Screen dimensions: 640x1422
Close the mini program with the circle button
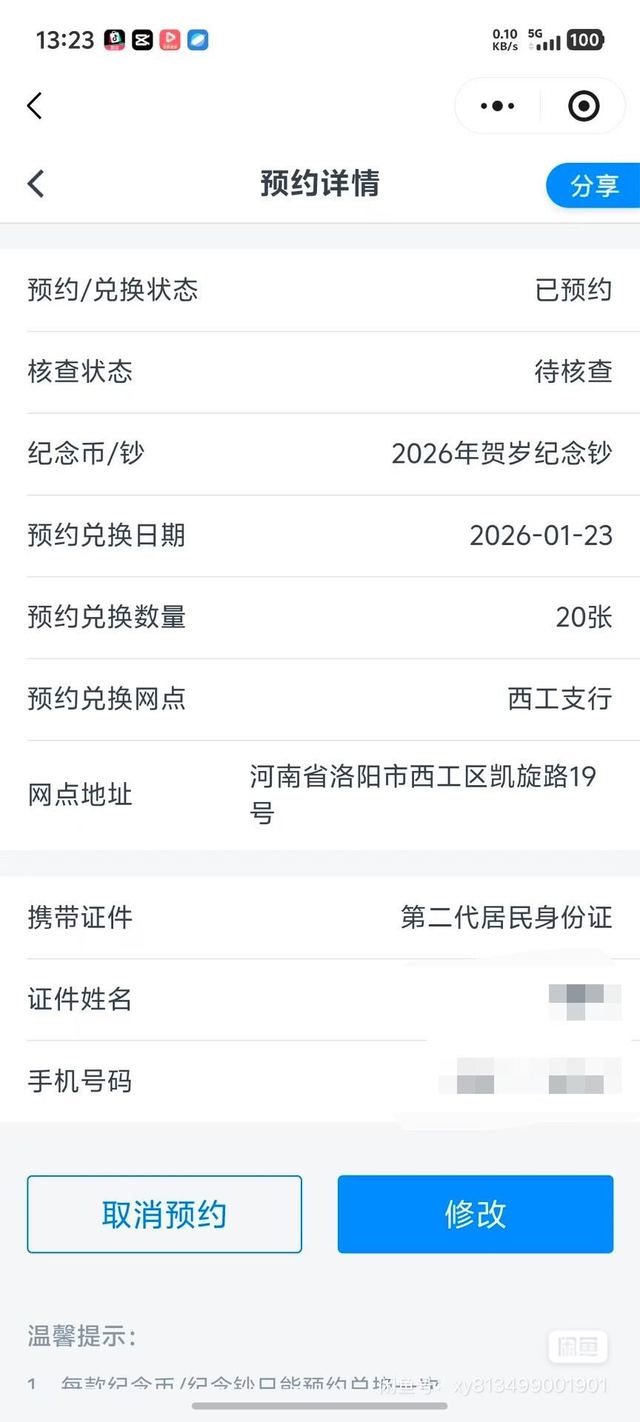[x=583, y=106]
